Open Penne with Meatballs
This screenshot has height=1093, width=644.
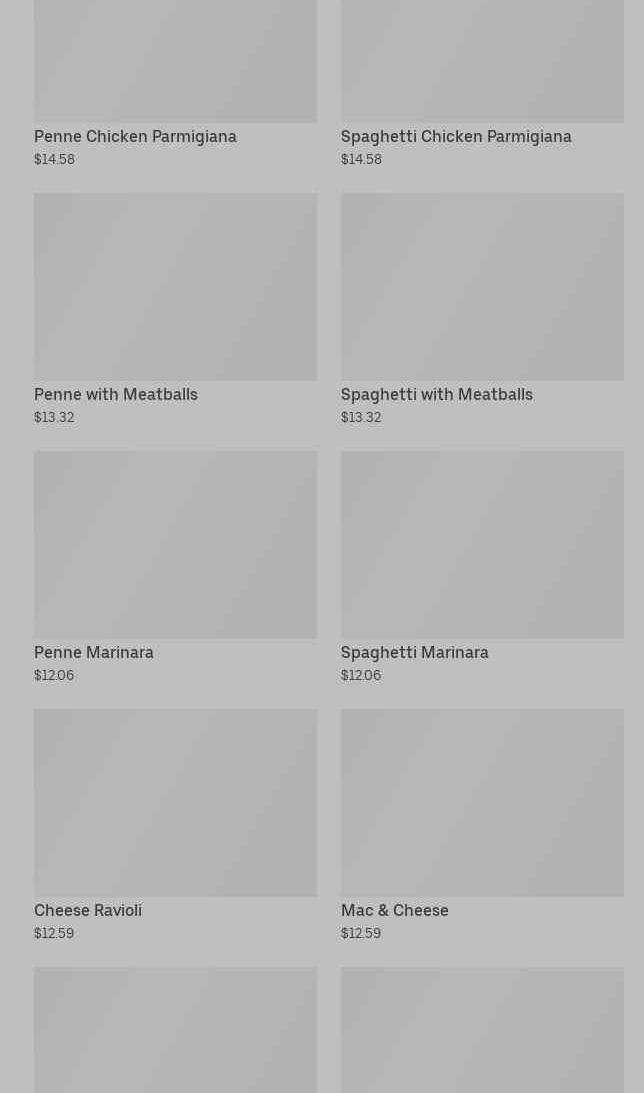click(175, 309)
